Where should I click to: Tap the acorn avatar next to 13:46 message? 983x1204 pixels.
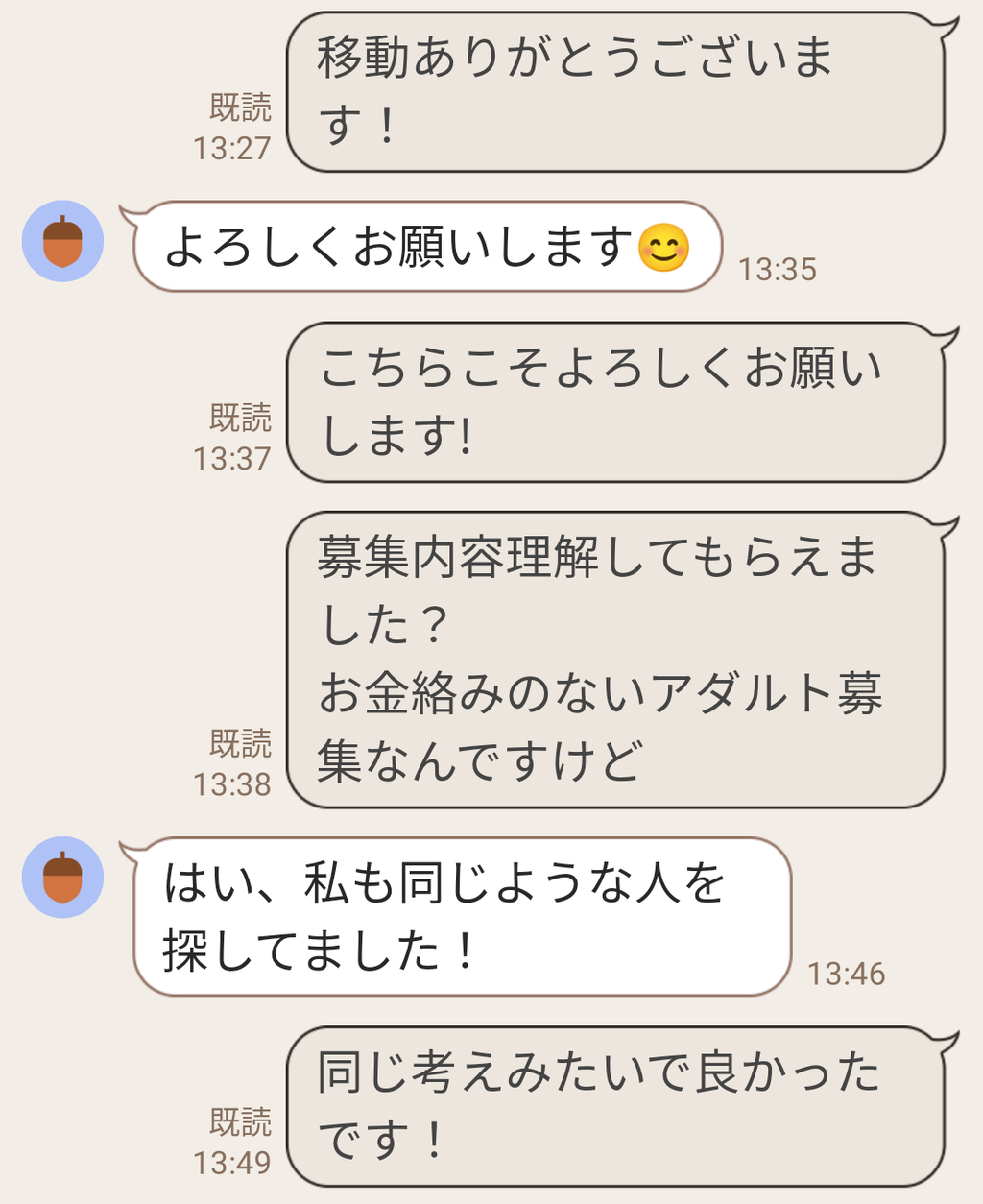tap(61, 875)
